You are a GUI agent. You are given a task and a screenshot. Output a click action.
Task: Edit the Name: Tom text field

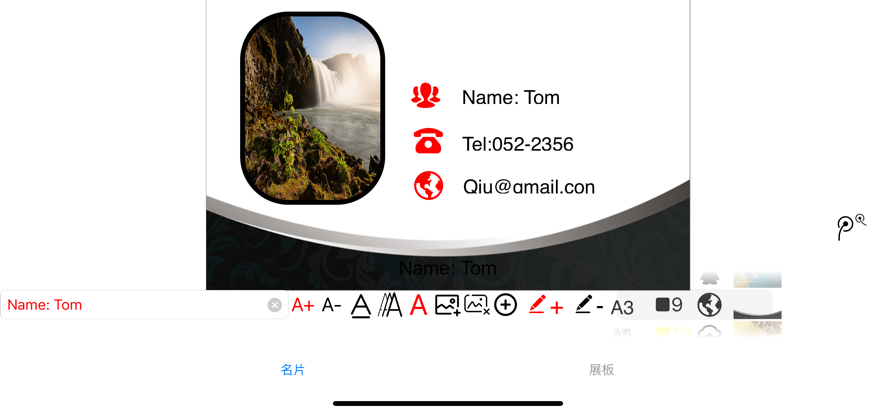point(135,305)
